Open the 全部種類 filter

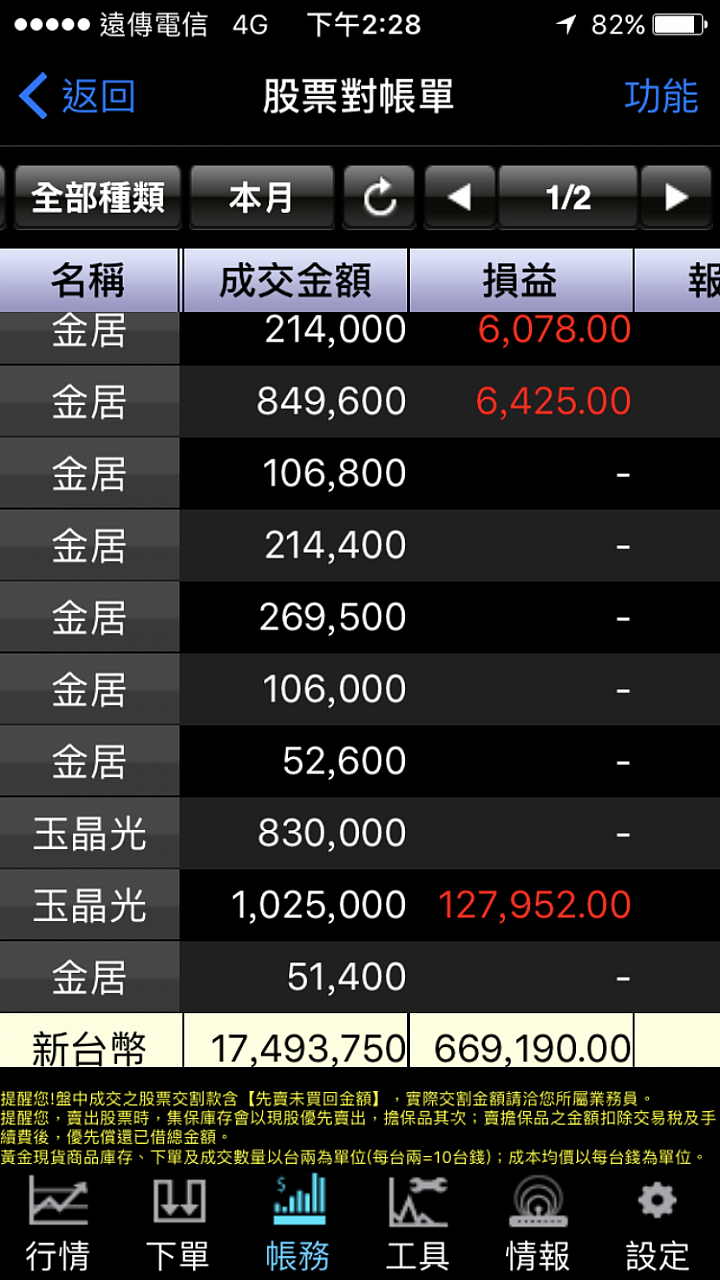pos(97,197)
